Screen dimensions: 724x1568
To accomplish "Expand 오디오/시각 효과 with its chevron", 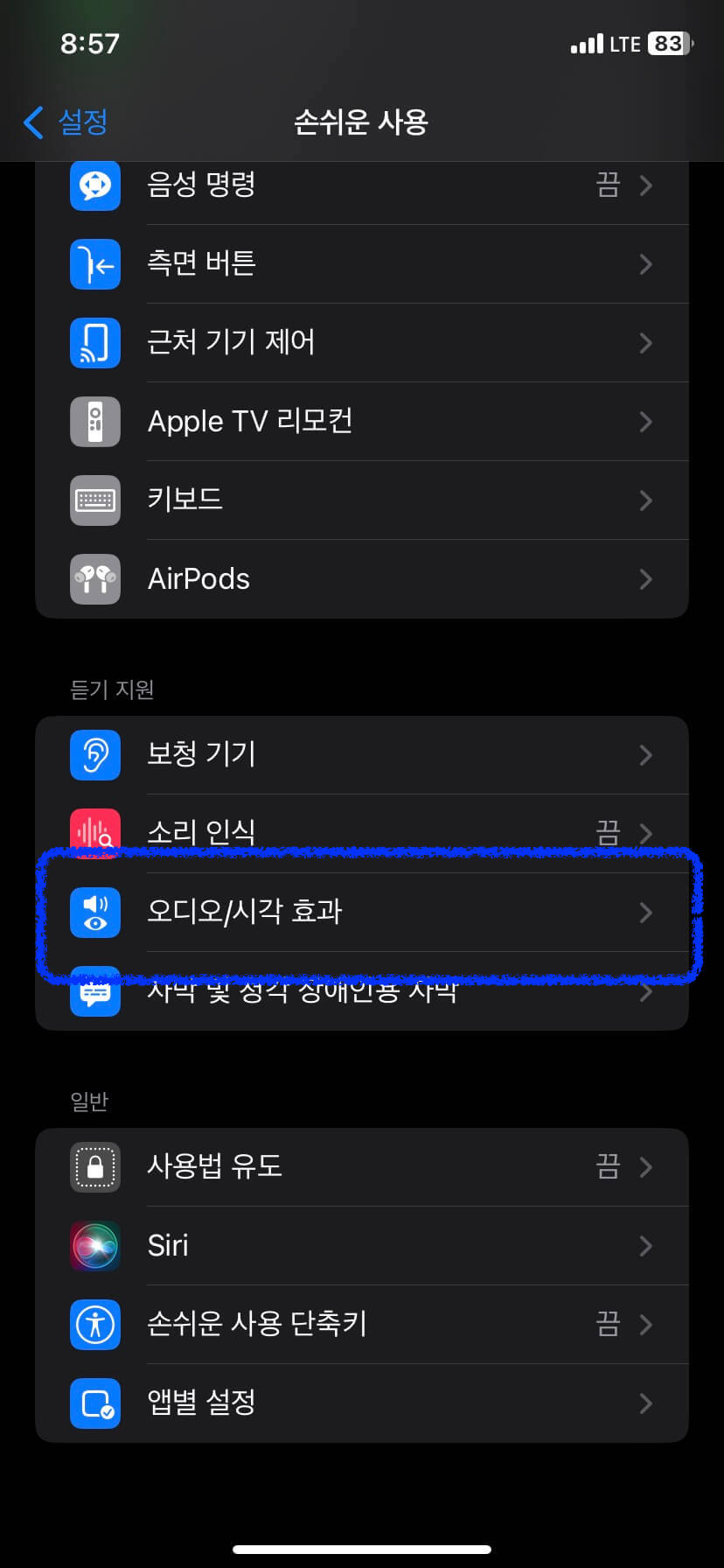I will click(x=645, y=912).
